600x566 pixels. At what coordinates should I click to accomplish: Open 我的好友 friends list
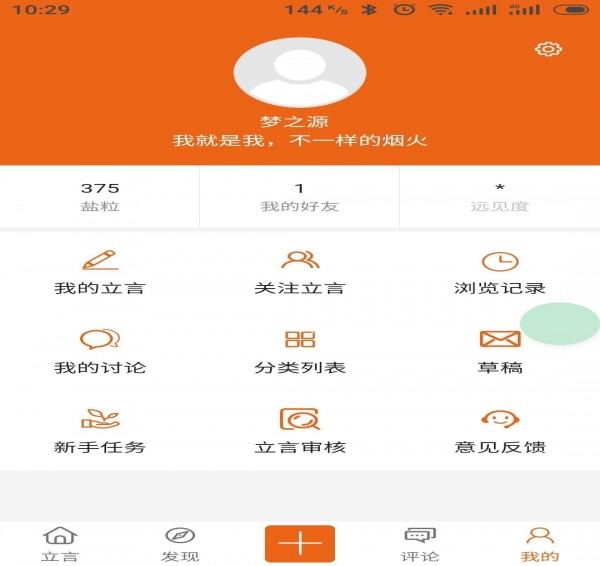[x=300, y=196]
